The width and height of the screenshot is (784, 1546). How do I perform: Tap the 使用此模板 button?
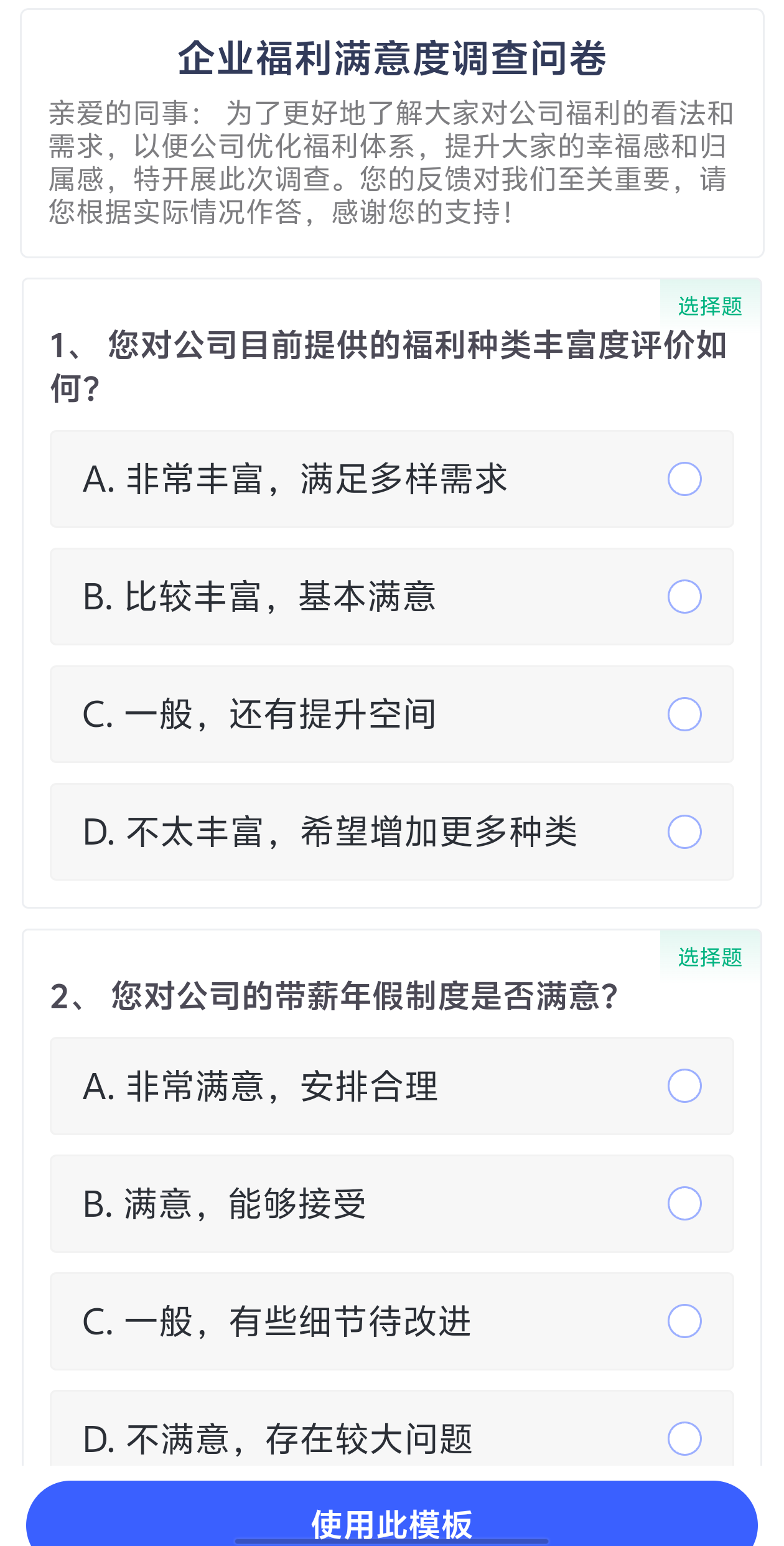click(x=392, y=1519)
